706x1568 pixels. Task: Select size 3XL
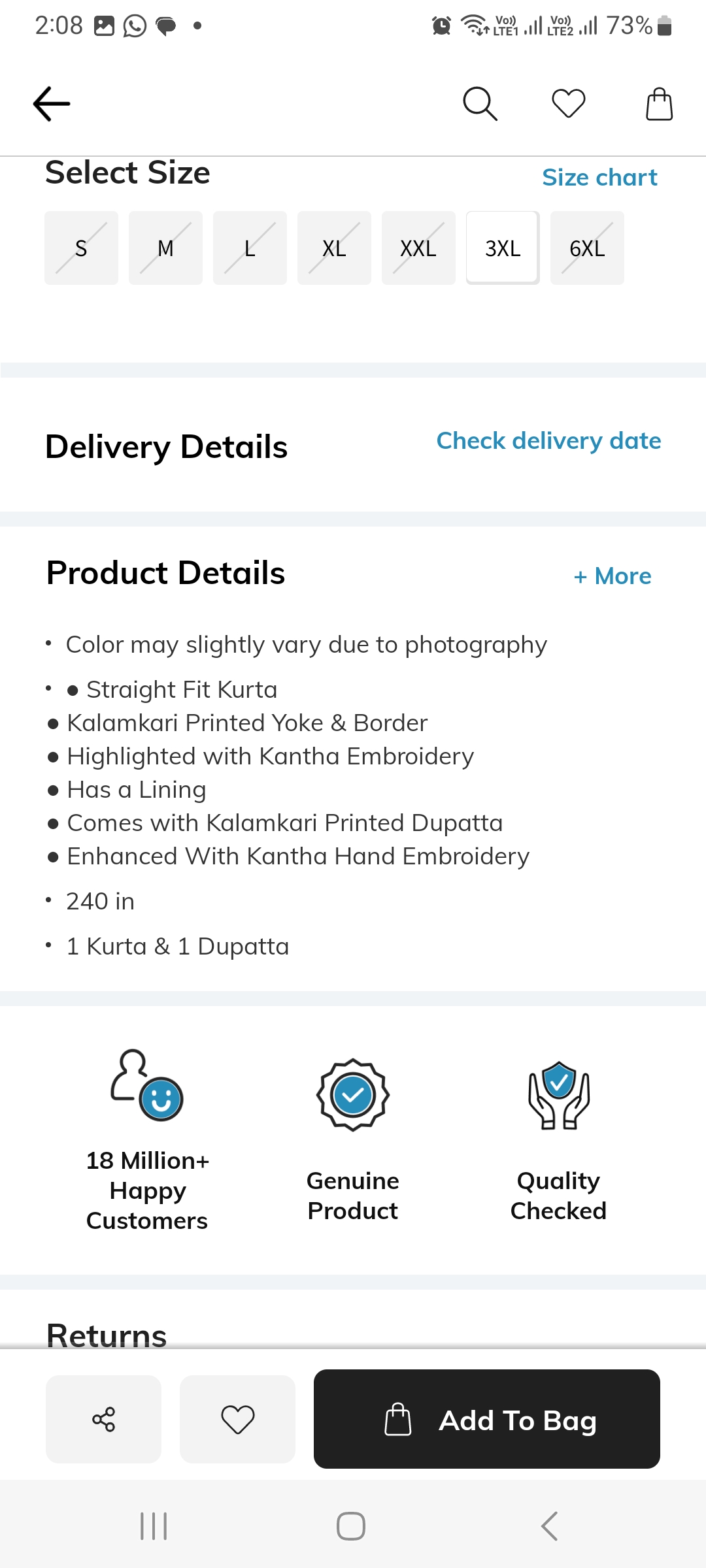pyautogui.click(x=503, y=248)
